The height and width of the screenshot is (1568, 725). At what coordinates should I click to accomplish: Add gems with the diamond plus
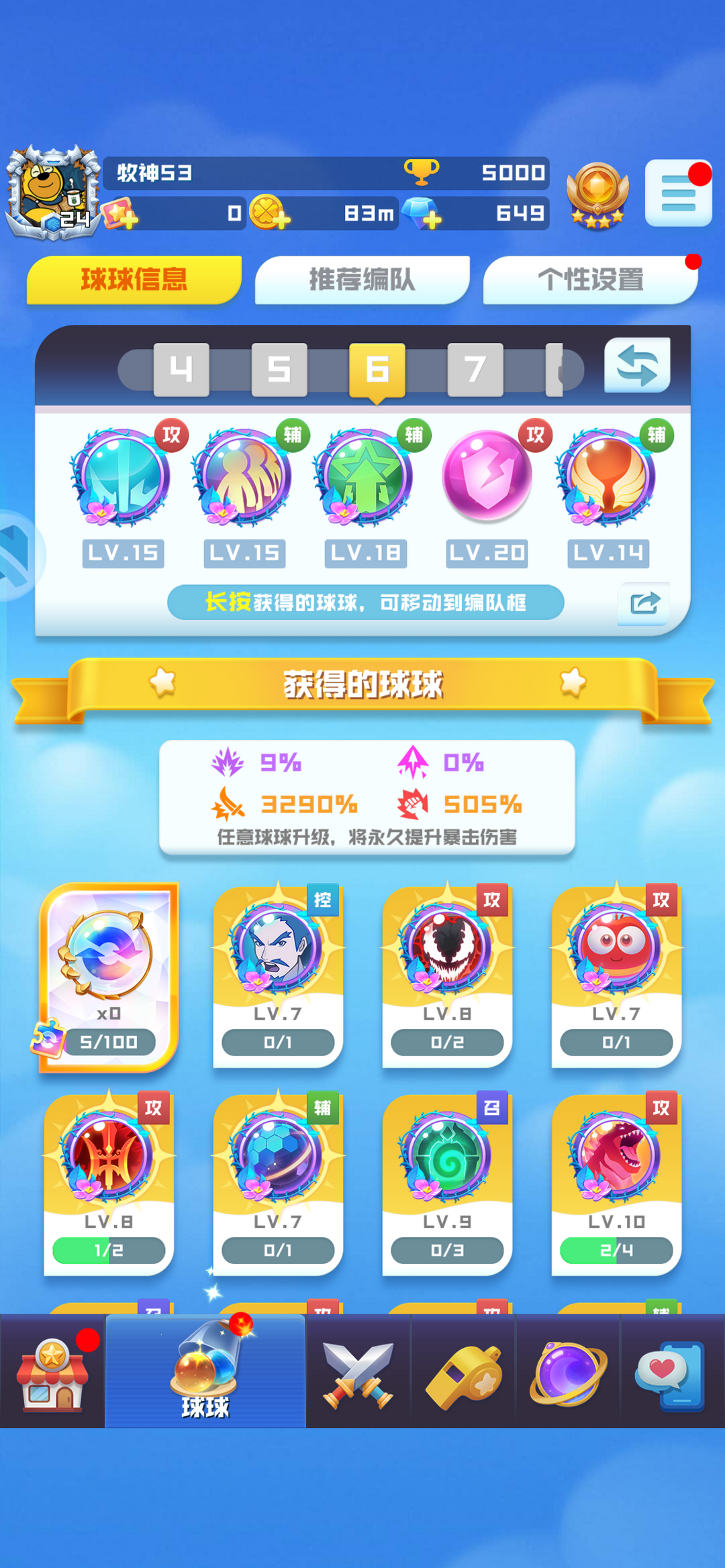tap(422, 214)
